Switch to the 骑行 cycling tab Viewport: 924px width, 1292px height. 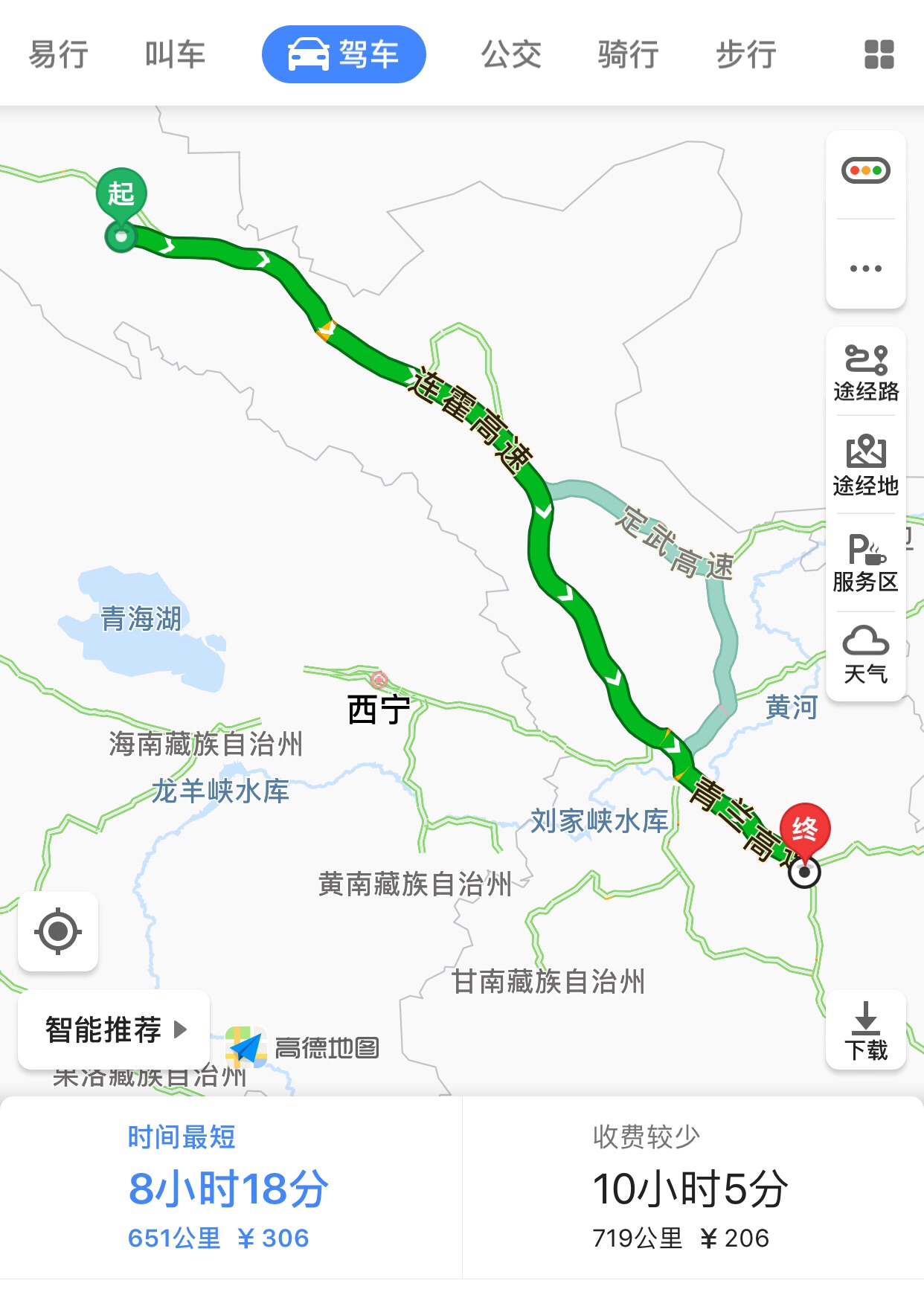(x=628, y=54)
